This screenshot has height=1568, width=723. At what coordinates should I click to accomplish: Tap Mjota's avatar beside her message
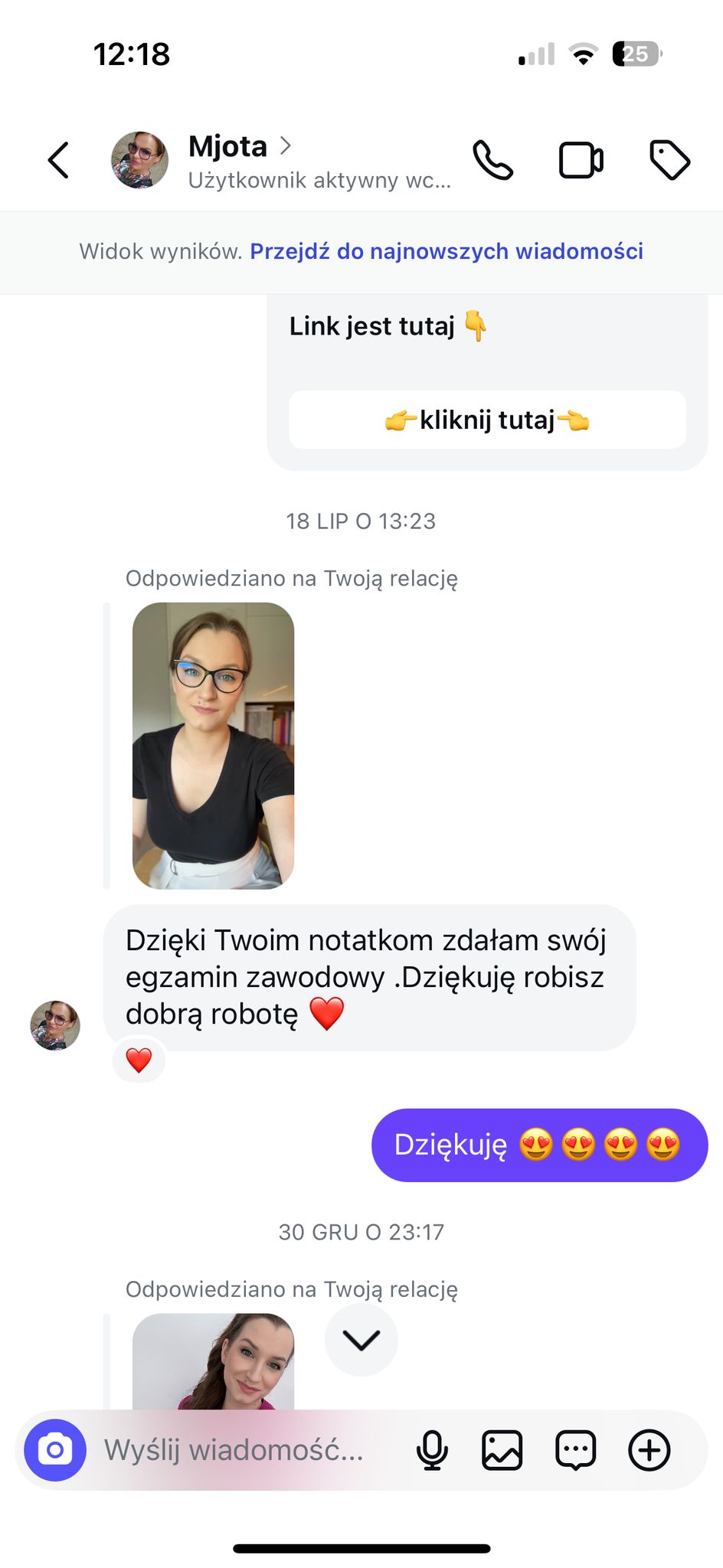pos(55,1025)
